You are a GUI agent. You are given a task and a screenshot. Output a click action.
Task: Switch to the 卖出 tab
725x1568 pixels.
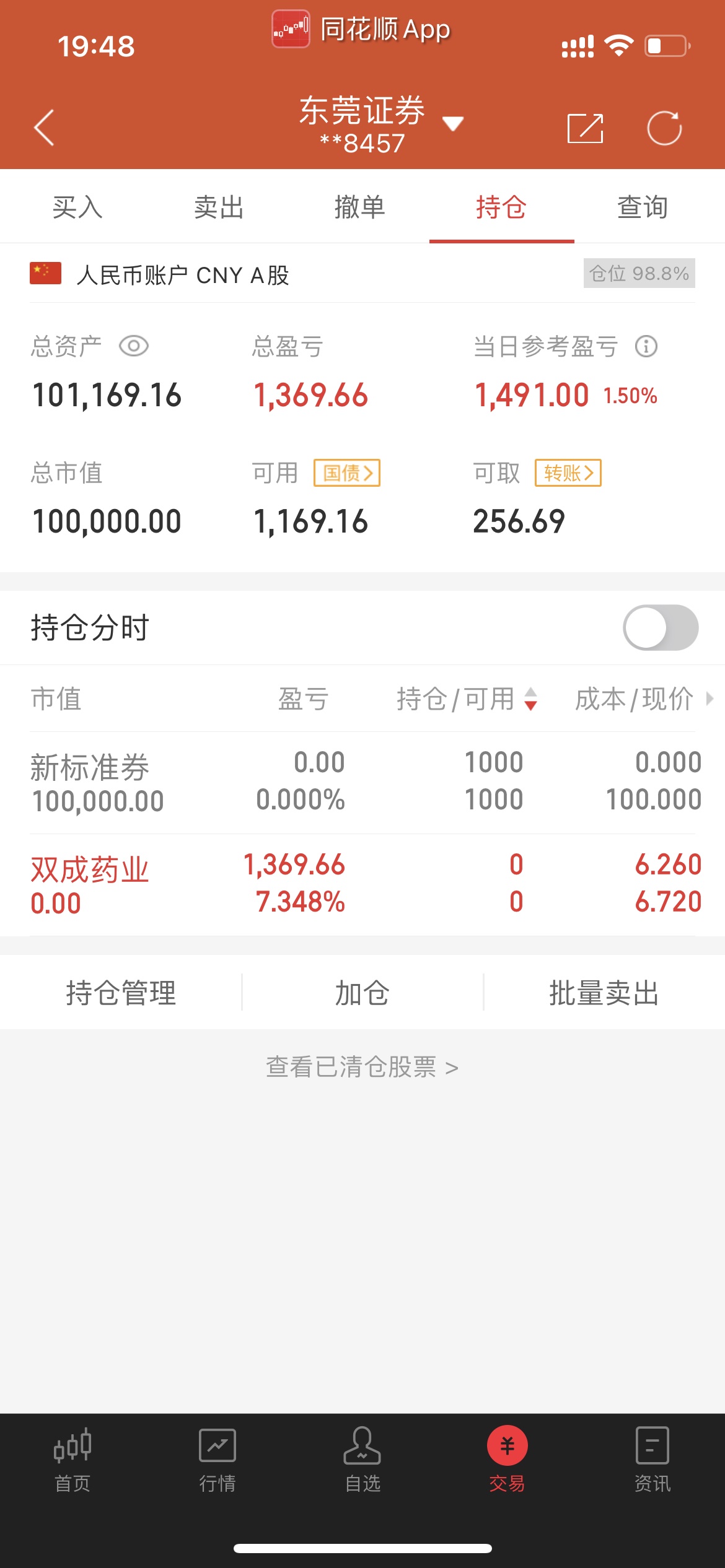[219, 207]
